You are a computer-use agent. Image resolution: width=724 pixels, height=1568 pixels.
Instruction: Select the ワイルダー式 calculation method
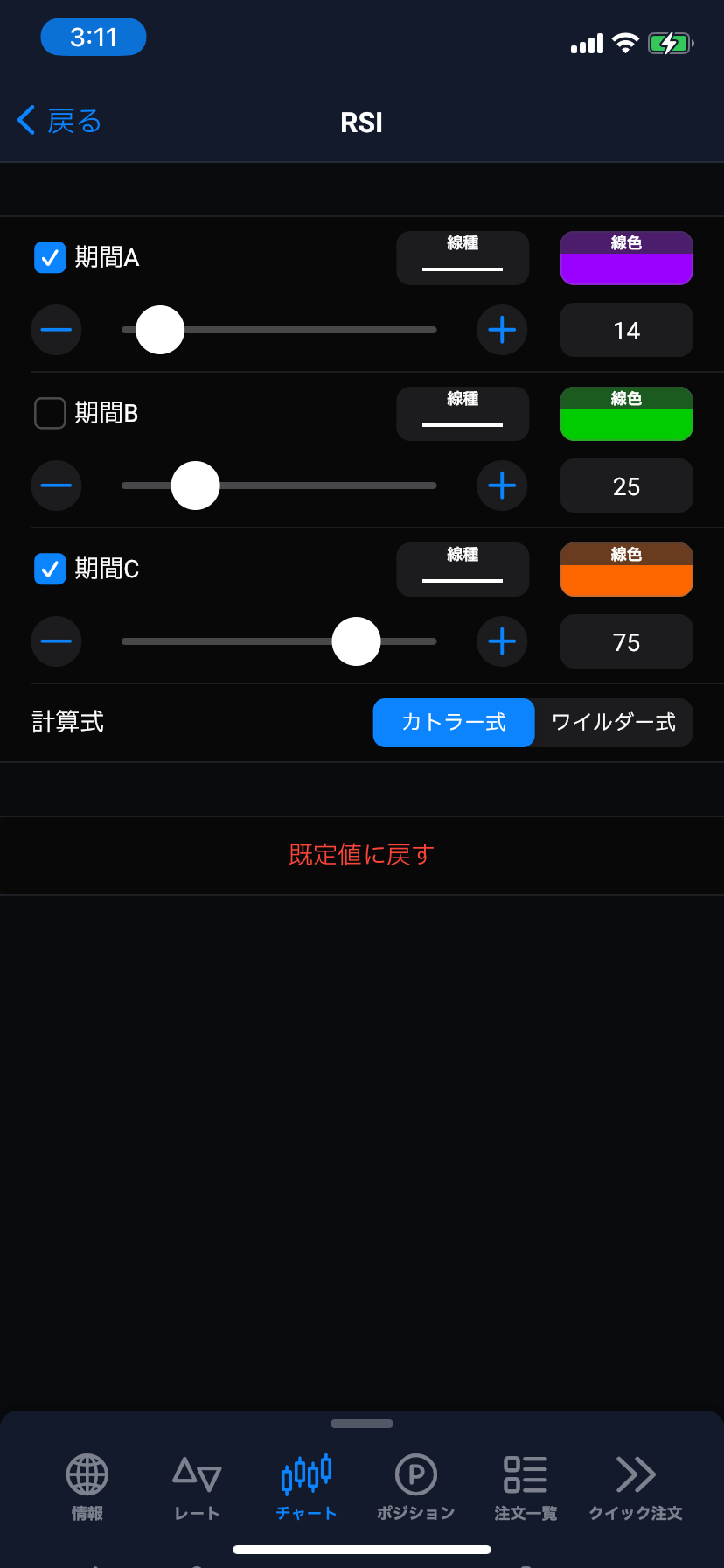614,723
